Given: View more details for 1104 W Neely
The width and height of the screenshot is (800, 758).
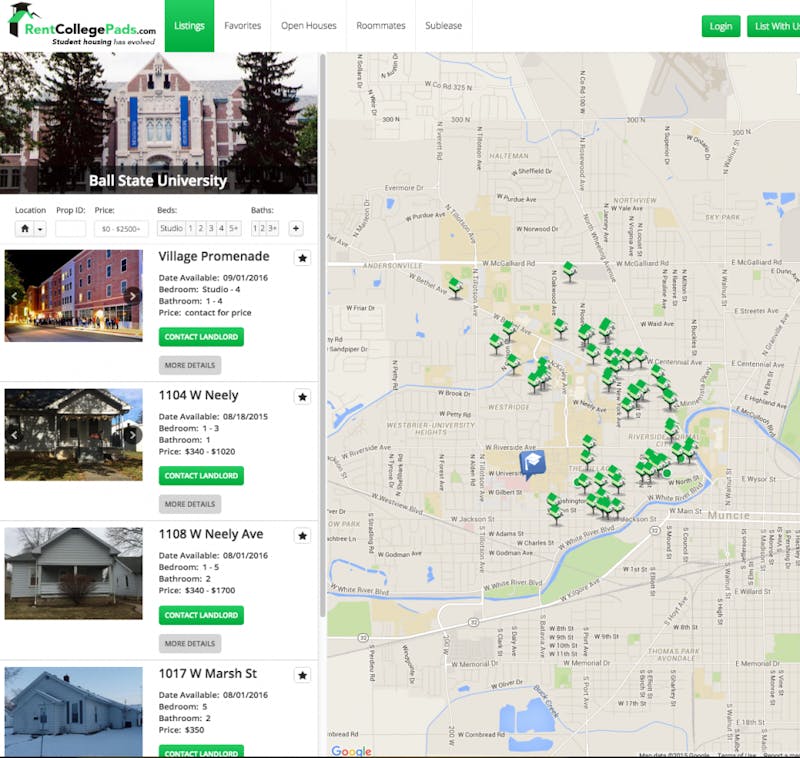Looking at the screenshot, I should (x=189, y=504).
